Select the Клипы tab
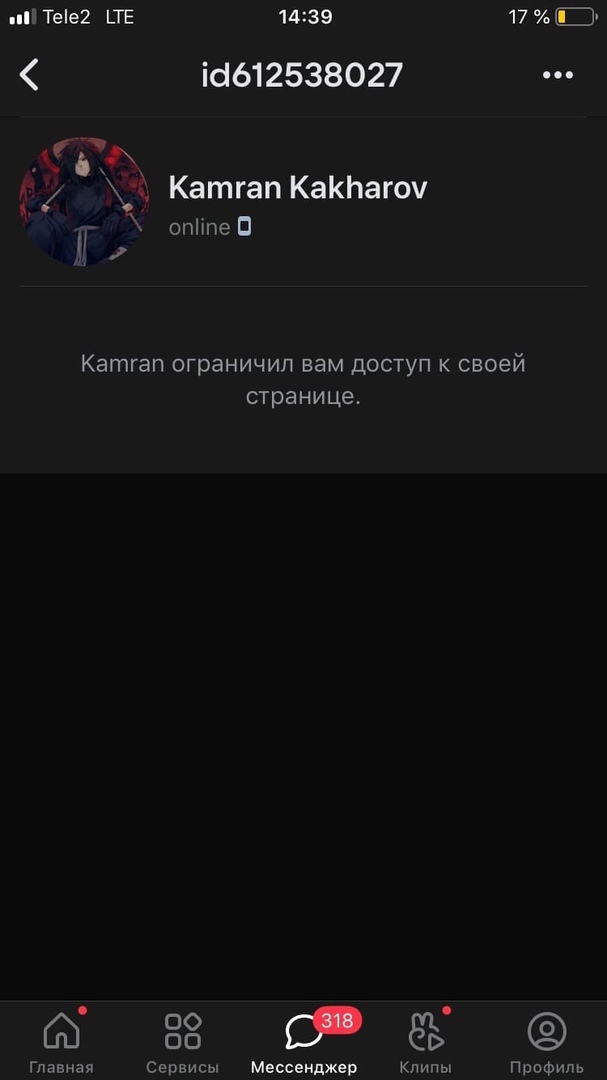This screenshot has width=607, height=1080. click(425, 1041)
